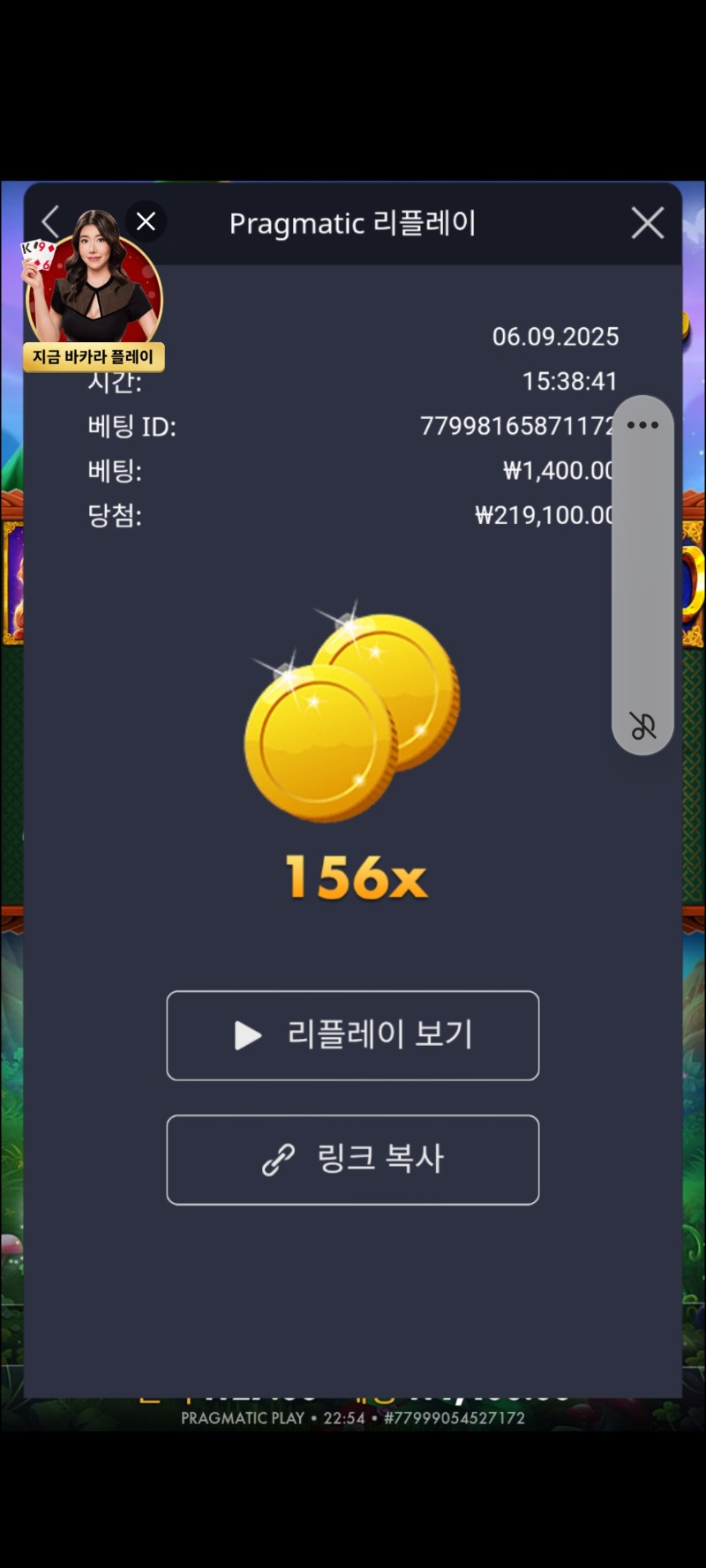The image size is (706, 1568).
Task: Open the 지금 바카라 플레이 banner
Action: (94, 357)
